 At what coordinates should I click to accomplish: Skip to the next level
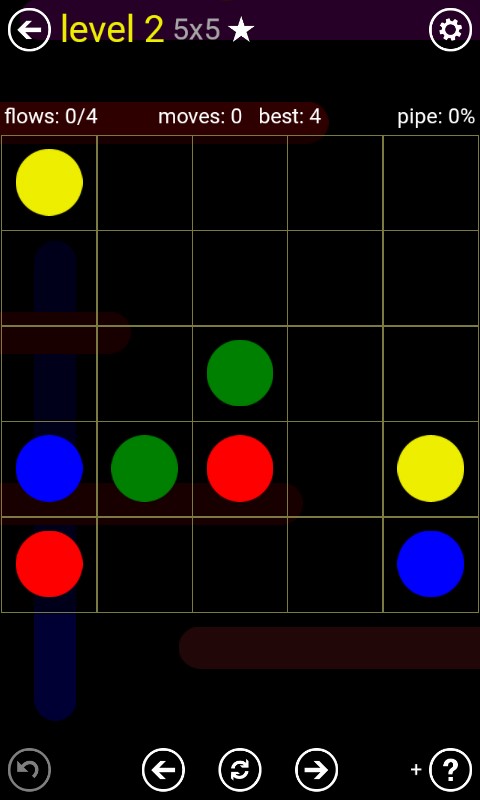[x=316, y=769]
